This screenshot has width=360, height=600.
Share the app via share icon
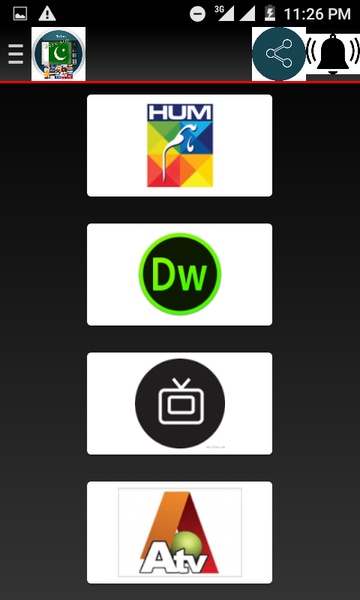point(279,54)
